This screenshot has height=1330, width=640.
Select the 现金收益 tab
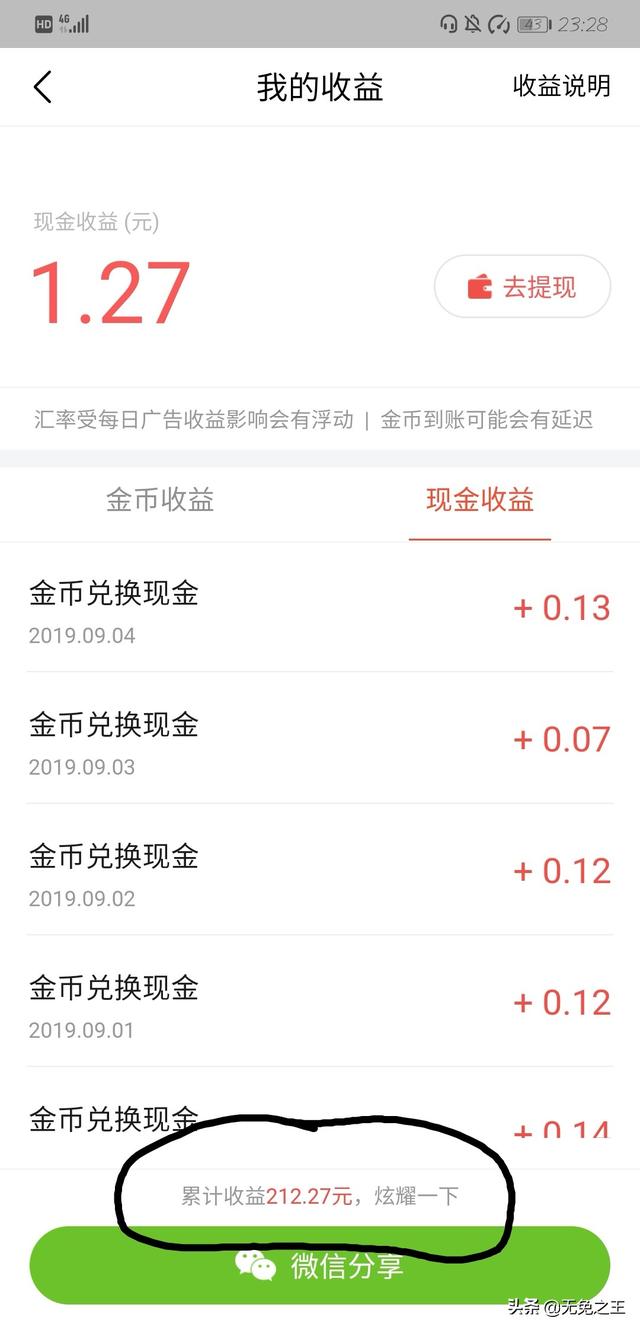[x=480, y=500]
